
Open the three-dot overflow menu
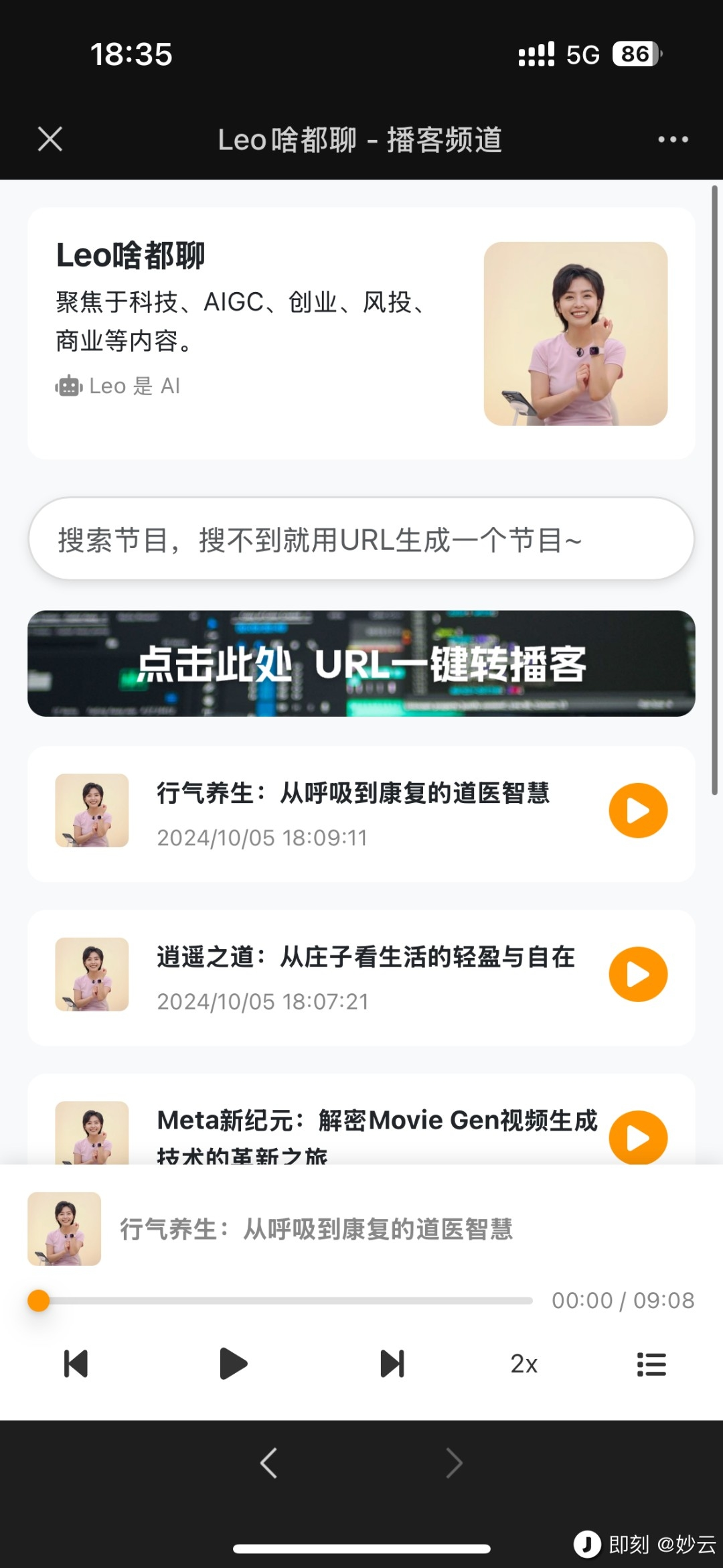click(672, 139)
